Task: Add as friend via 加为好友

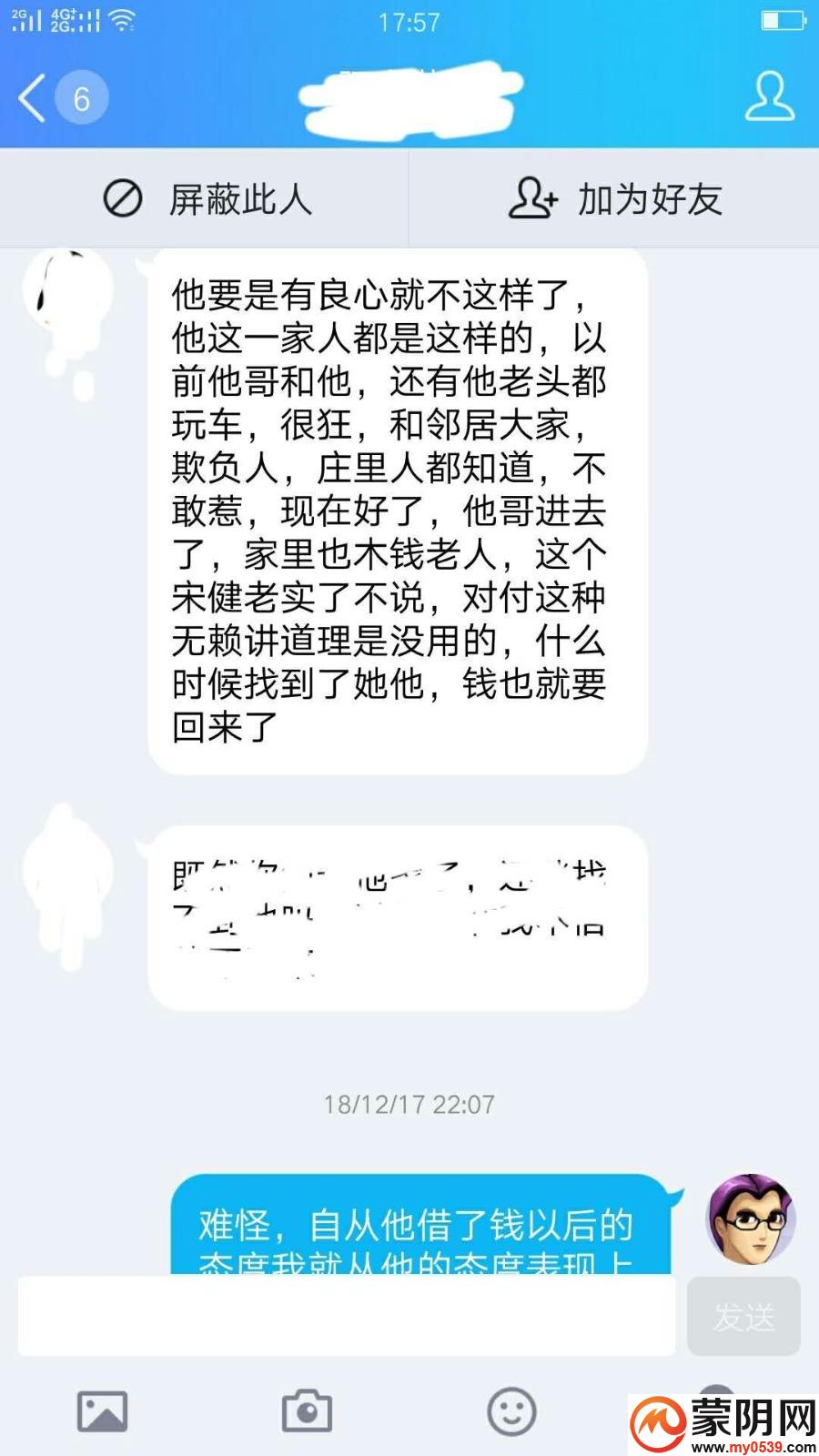Action: click(615, 198)
